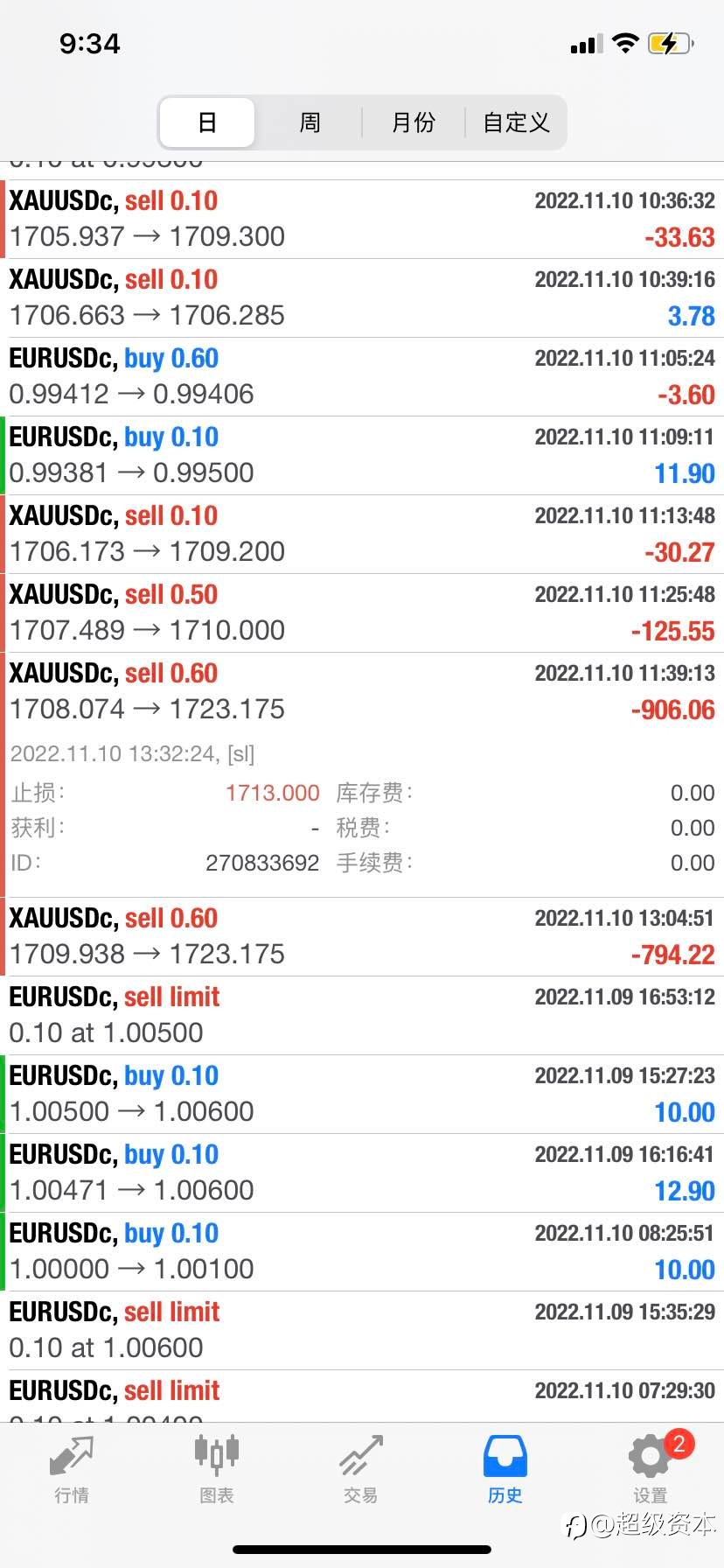Open the 交易 trade tab
The height and width of the screenshot is (1568, 724).
coord(361,1470)
